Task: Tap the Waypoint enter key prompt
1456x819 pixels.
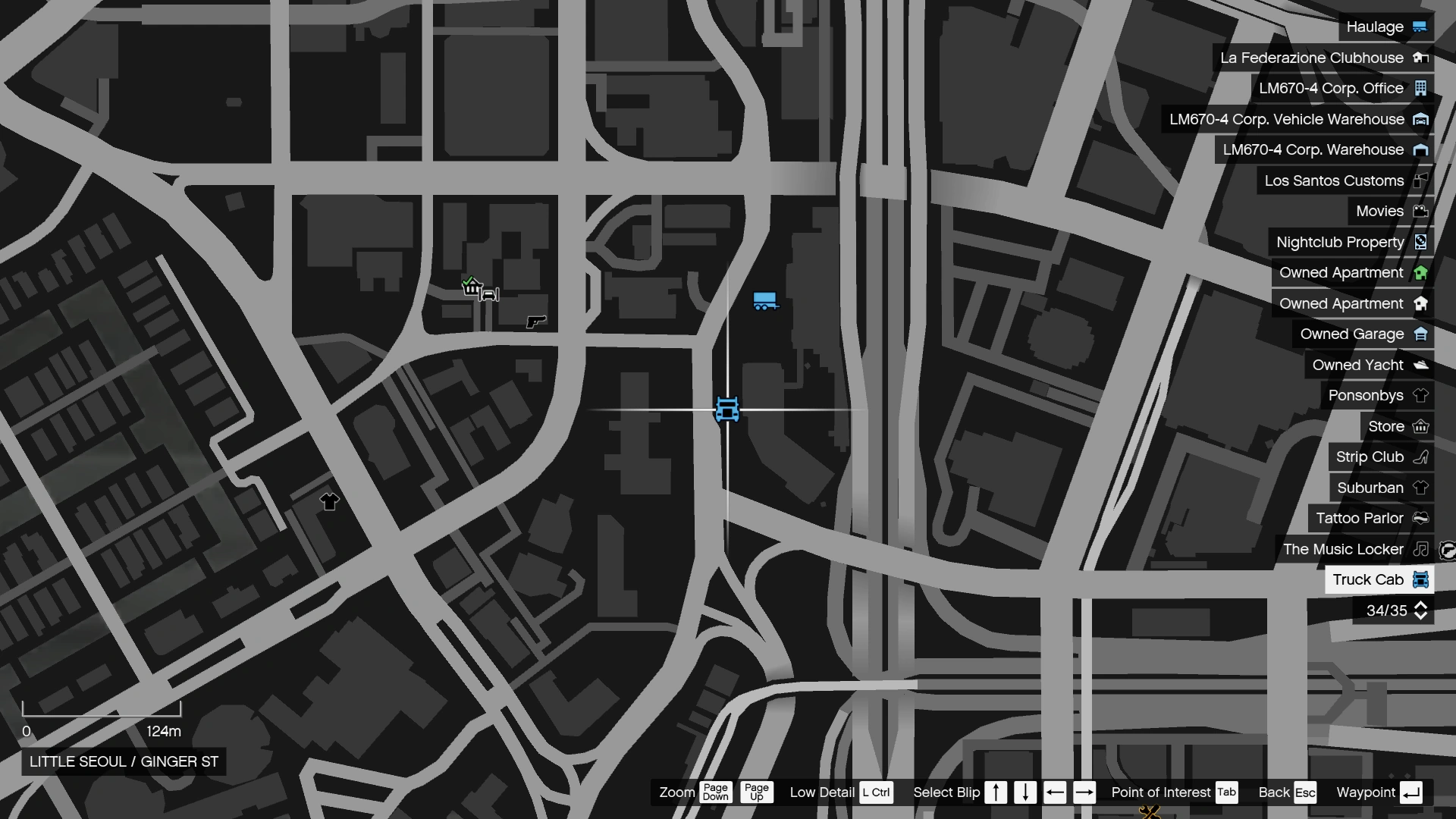Action: (x=1410, y=792)
